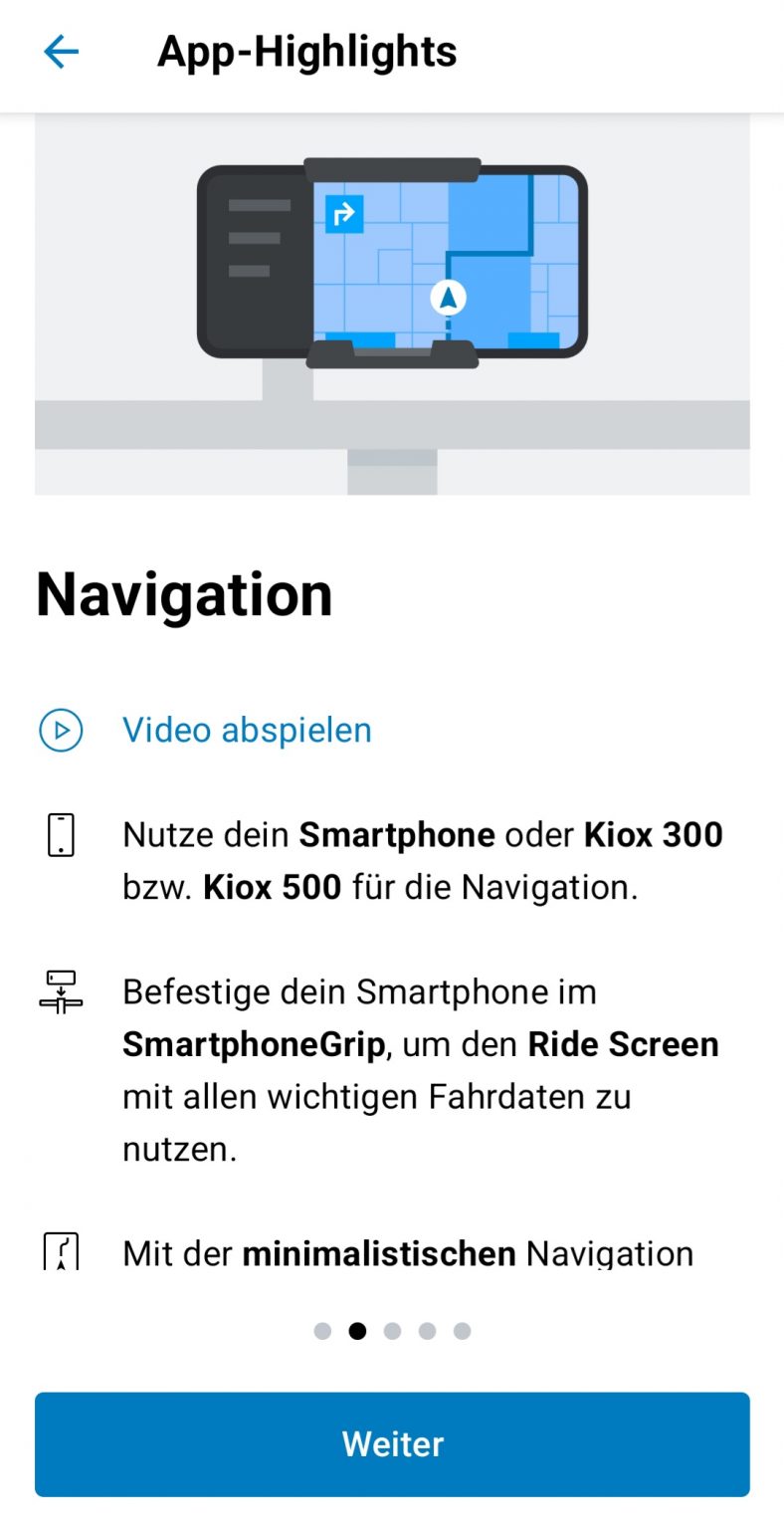Tap the last page indicator dot

(x=463, y=1331)
